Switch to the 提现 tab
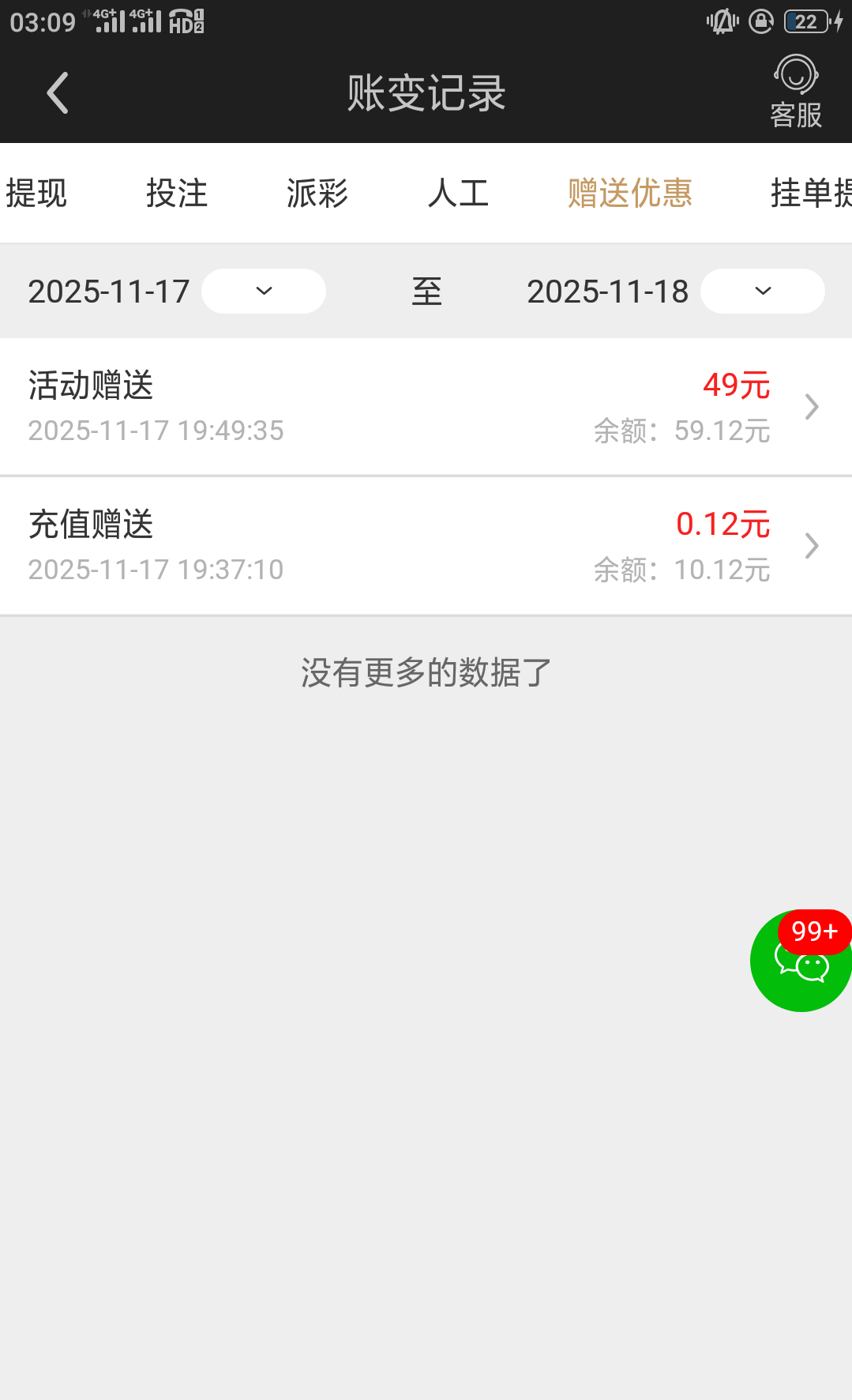Viewport: 852px width, 1400px height. 36,194
